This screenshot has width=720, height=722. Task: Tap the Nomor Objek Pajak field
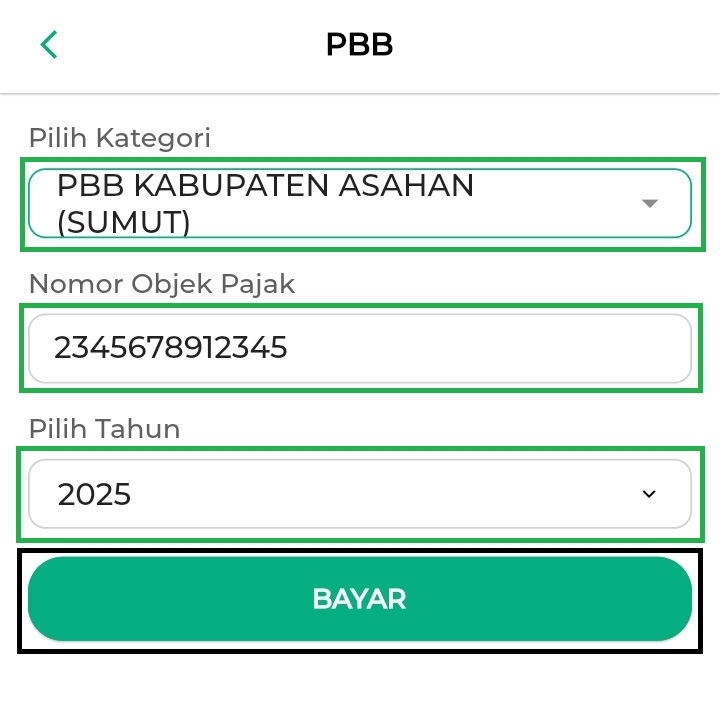[x=360, y=348]
